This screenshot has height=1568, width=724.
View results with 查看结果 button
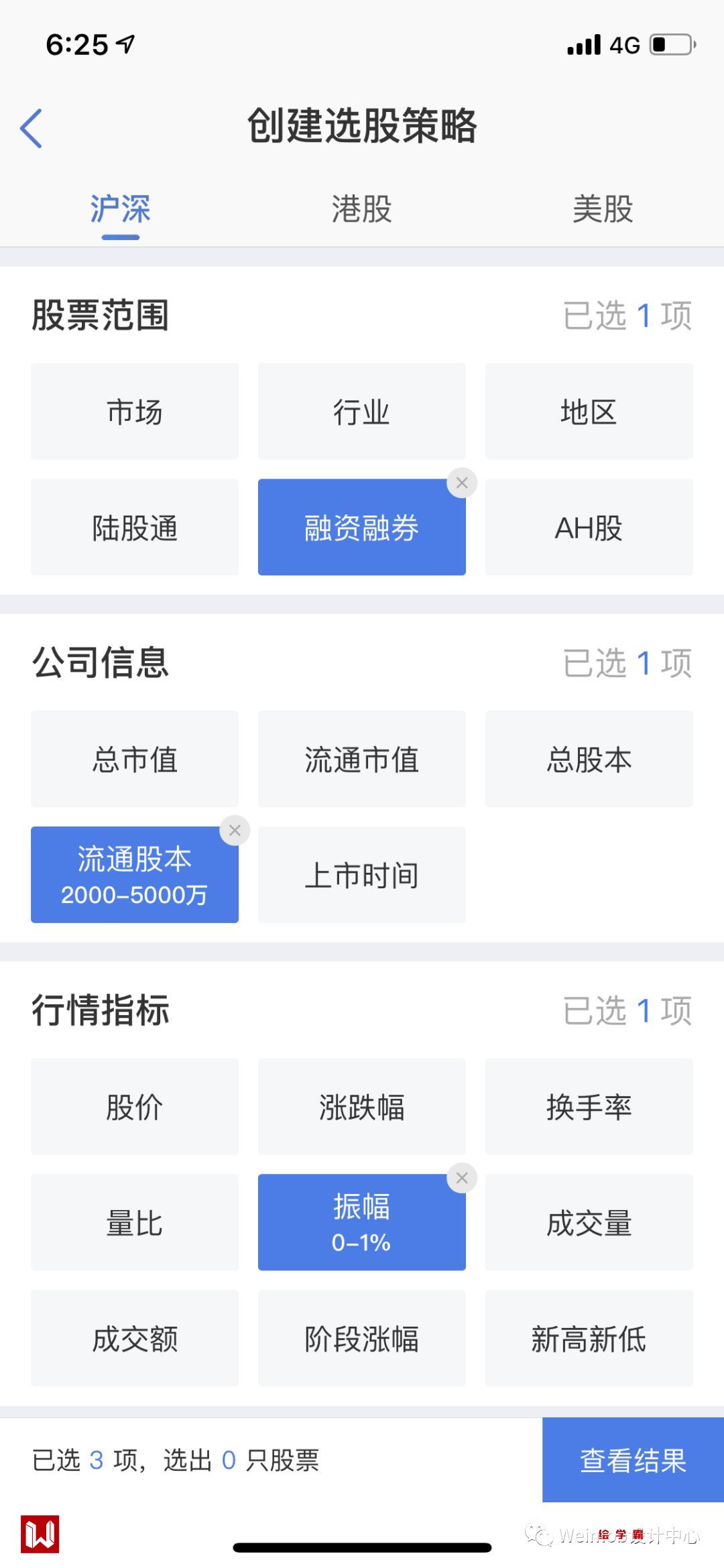tap(633, 1460)
